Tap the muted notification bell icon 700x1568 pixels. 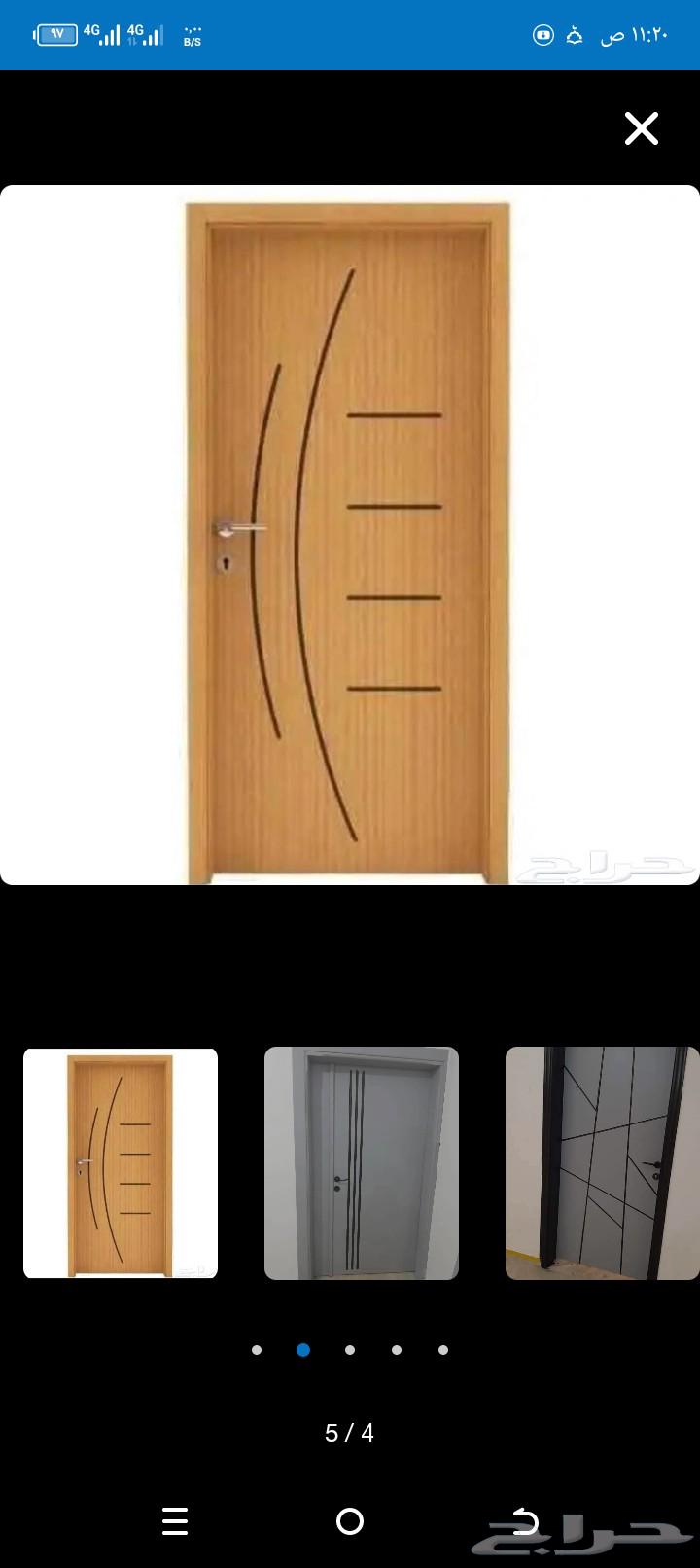pos(576,35)
